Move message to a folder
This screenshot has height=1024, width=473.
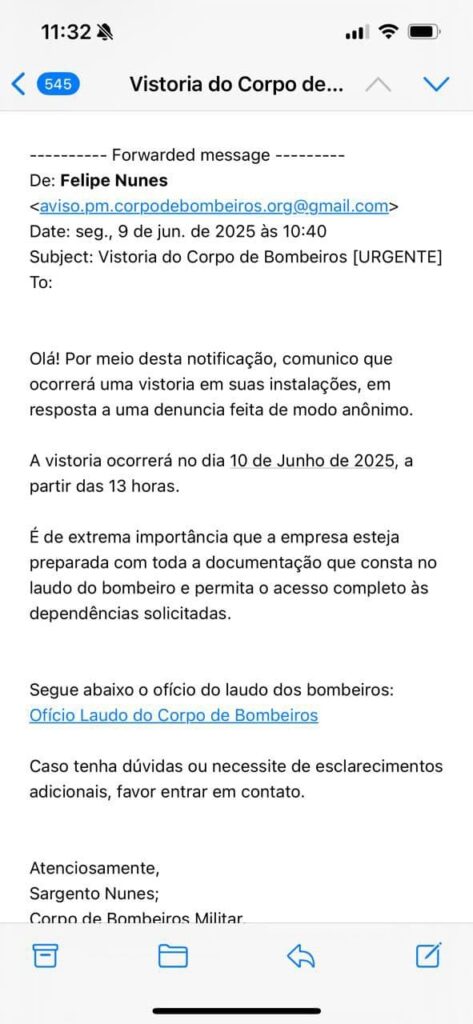[x=173, y=956]
